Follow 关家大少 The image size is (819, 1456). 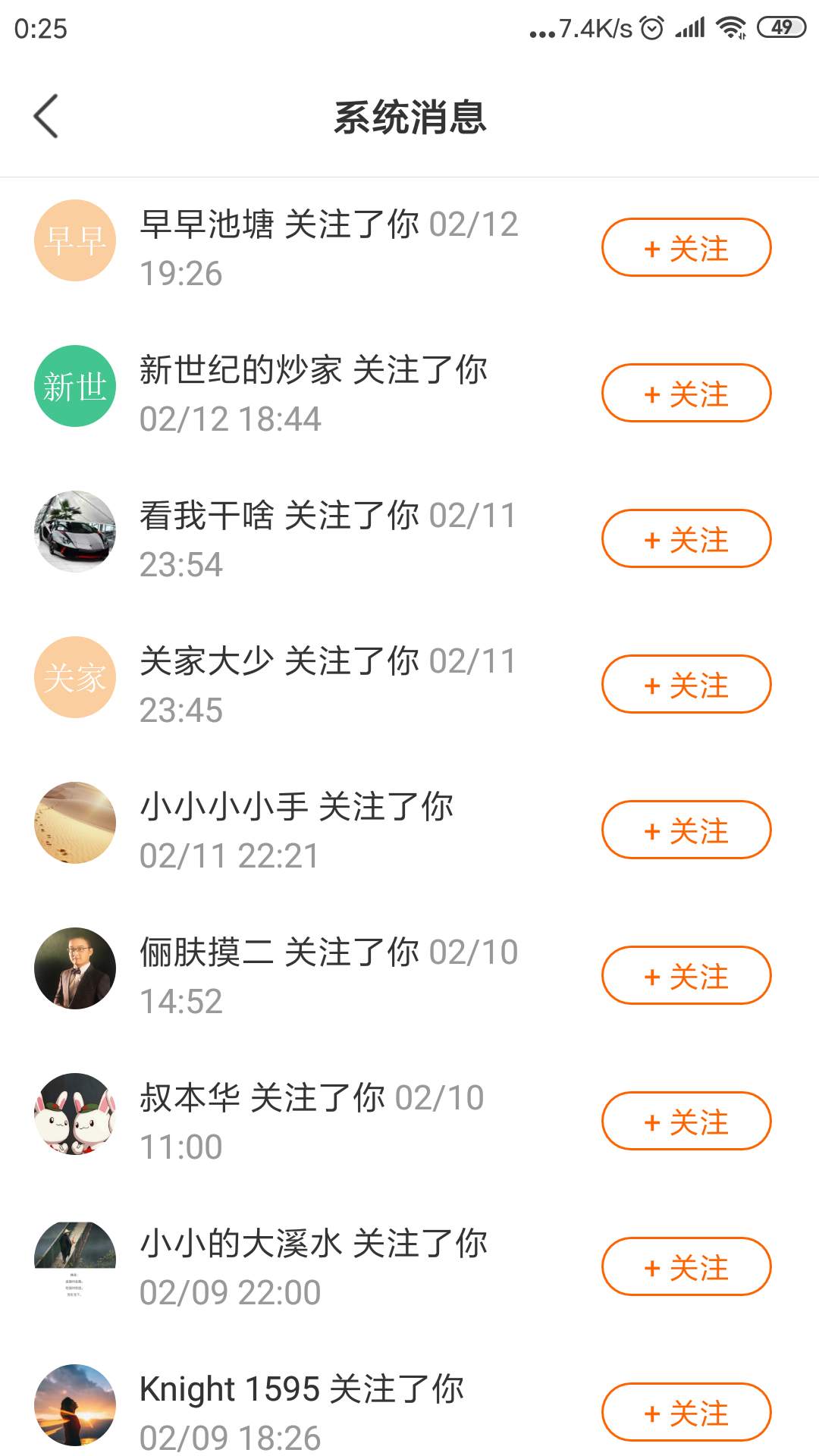click(686, 684)
